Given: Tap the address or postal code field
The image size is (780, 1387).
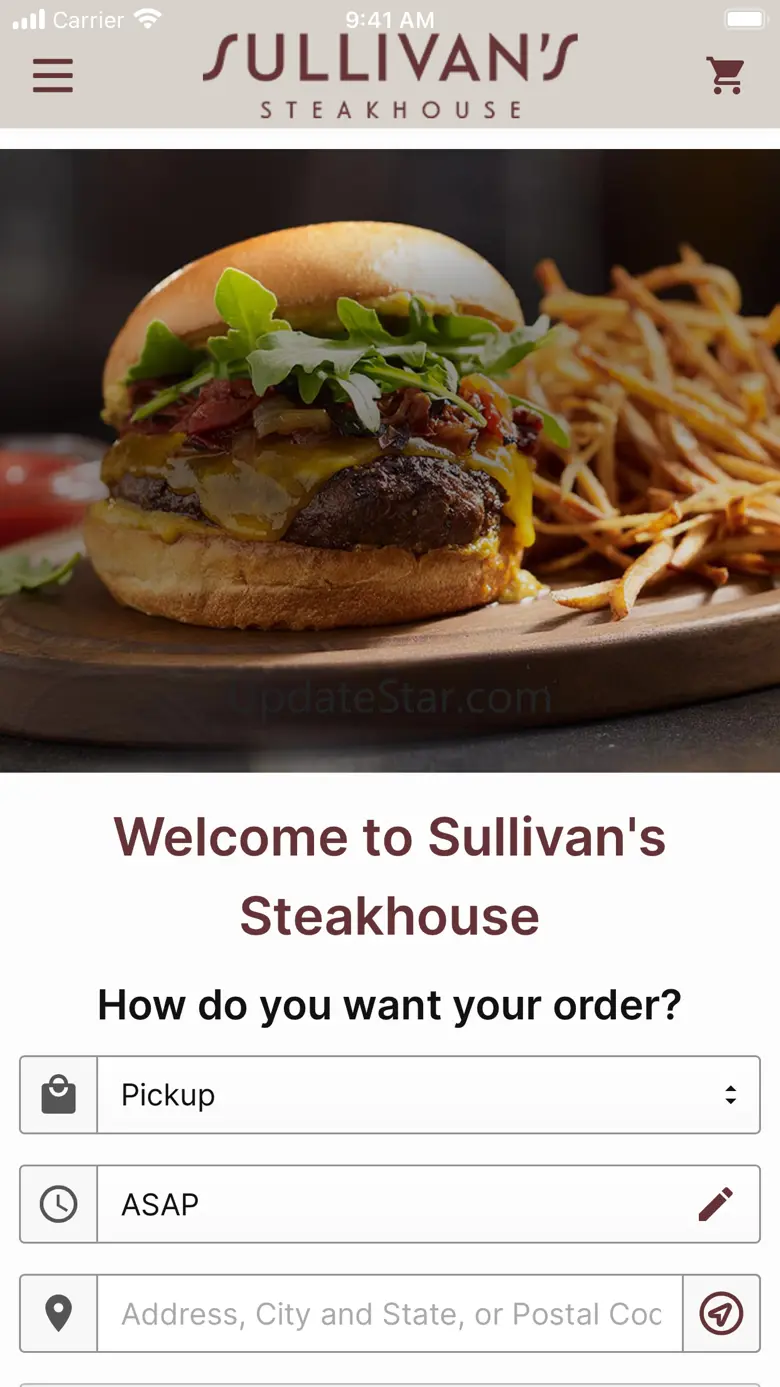Looking at the screenshot, I should coord(390,1313).
